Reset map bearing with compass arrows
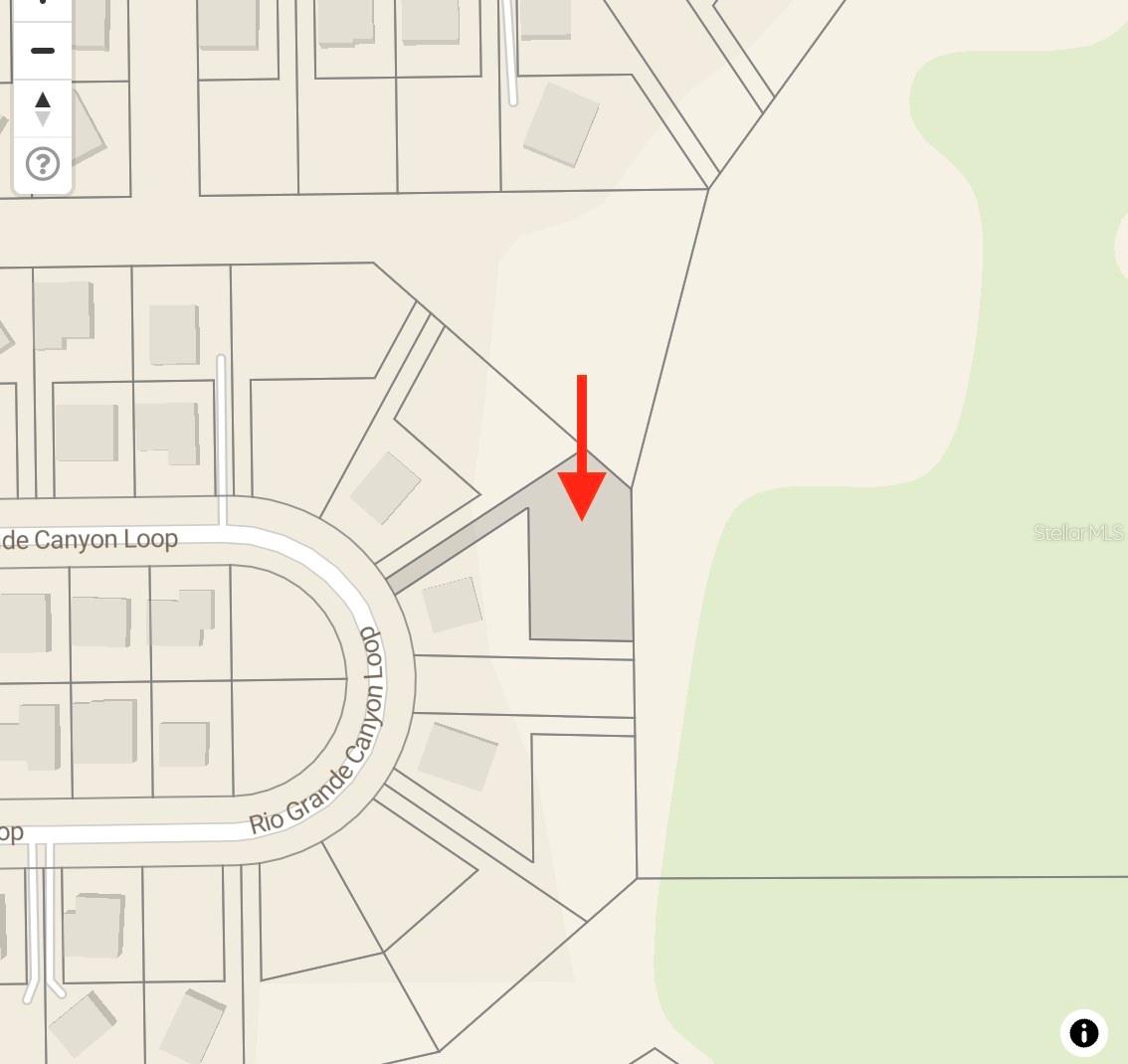 43,107
